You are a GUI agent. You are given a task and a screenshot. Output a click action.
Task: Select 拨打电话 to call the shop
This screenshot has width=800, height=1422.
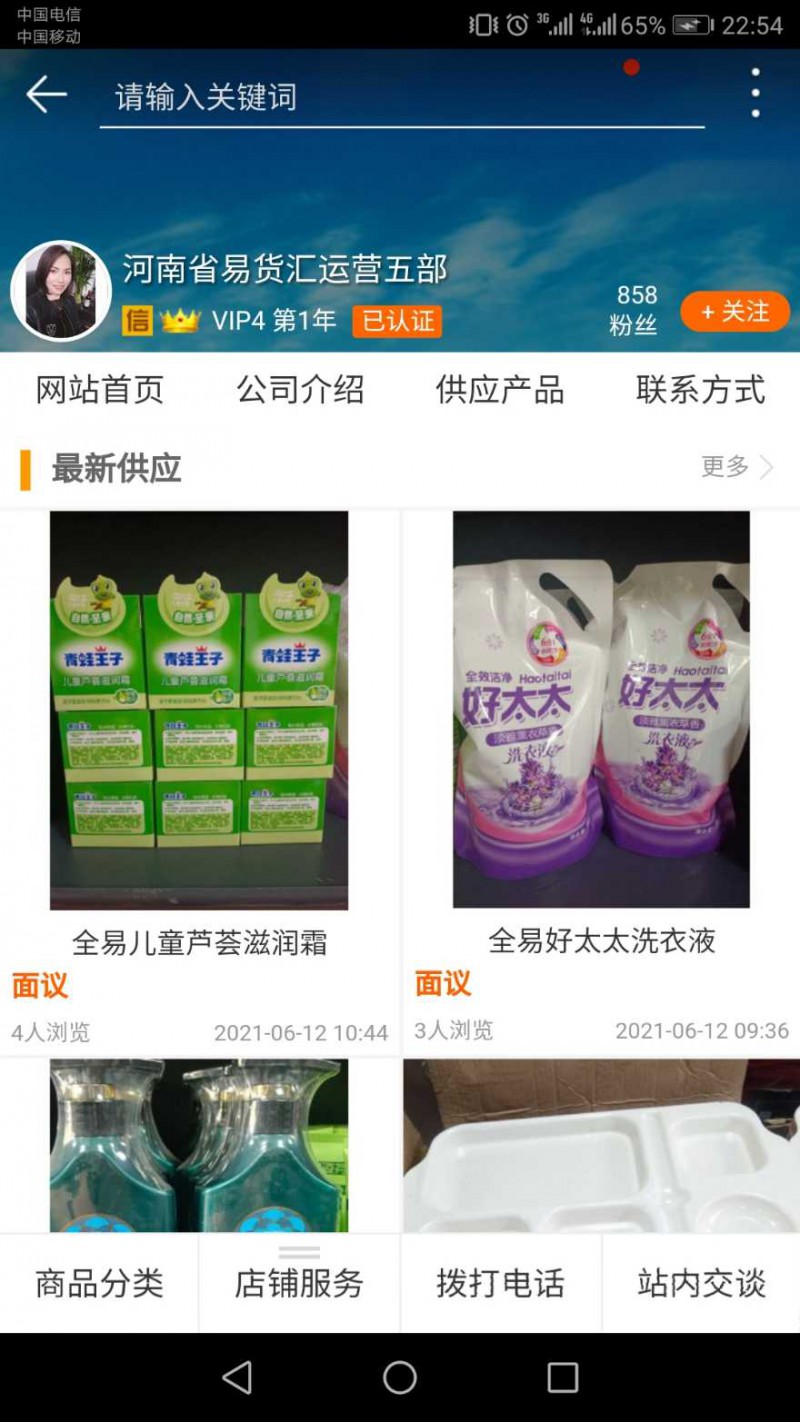pyautogui.click(x=500, y=1283)
